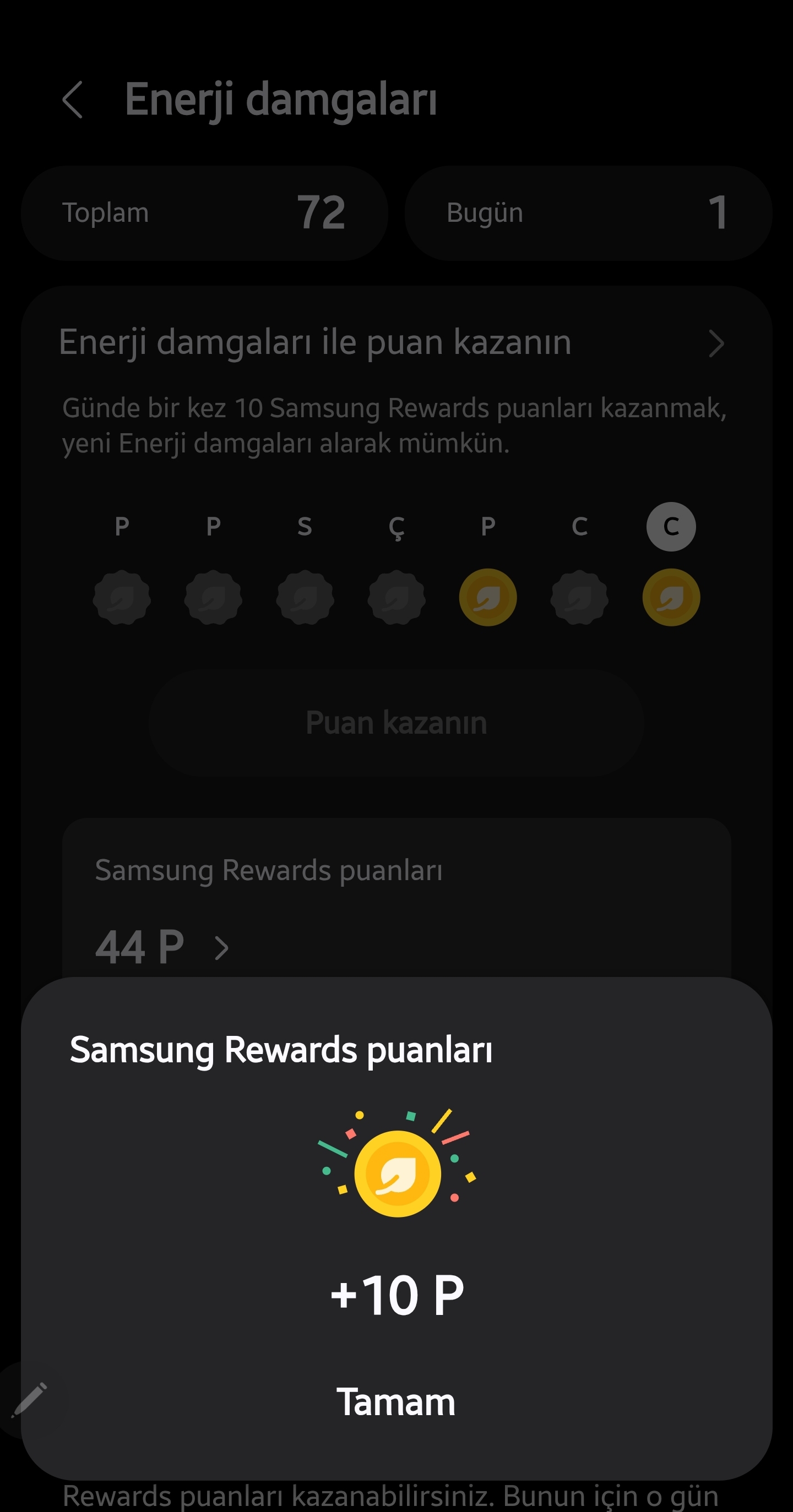Tap the Puan kazanın button
The image size is (793, 1512).
(396, 723)
